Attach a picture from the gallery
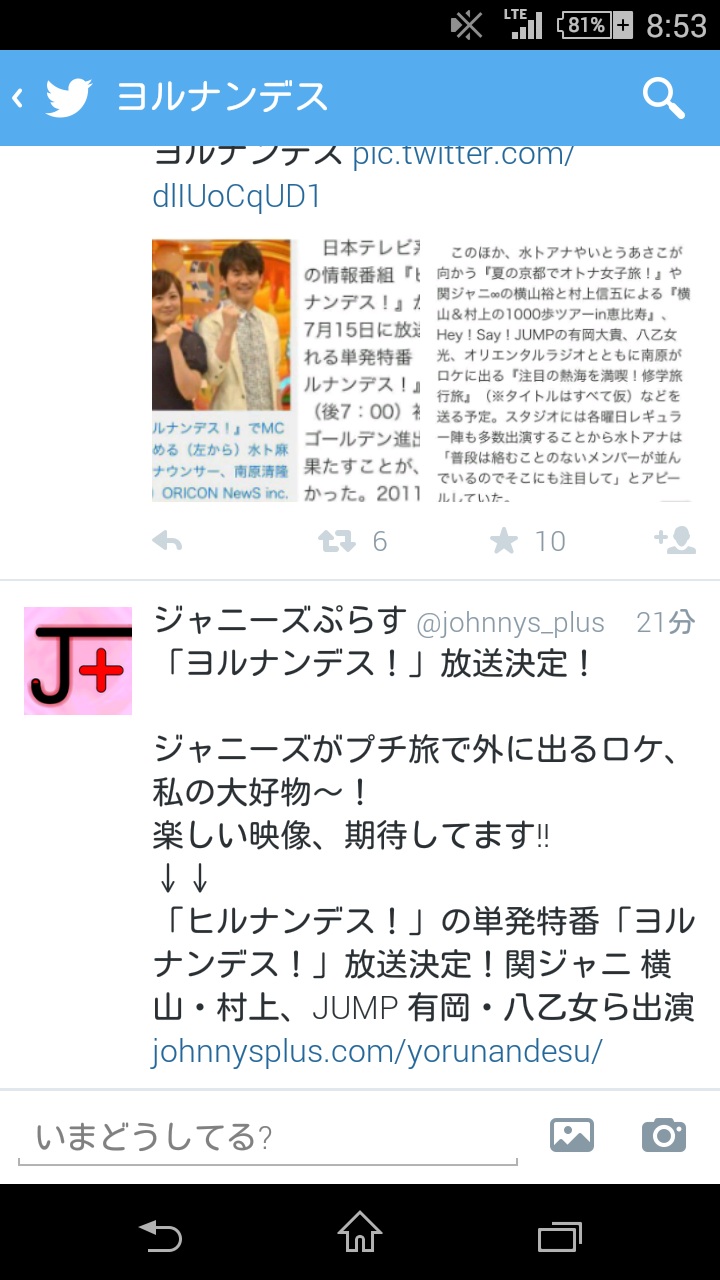This screenshot has height=1280, width=720. [x=572, y=1135]
